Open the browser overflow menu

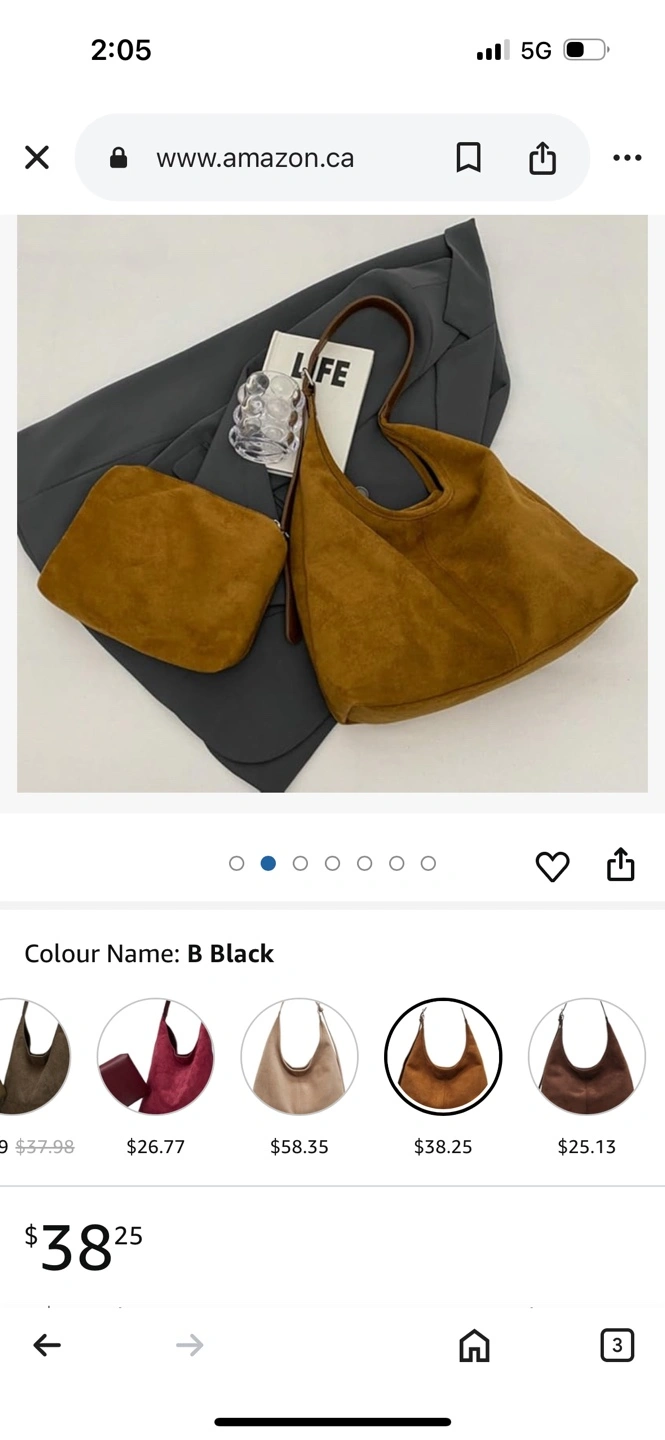pyautogui.click(x=627, y=158)
